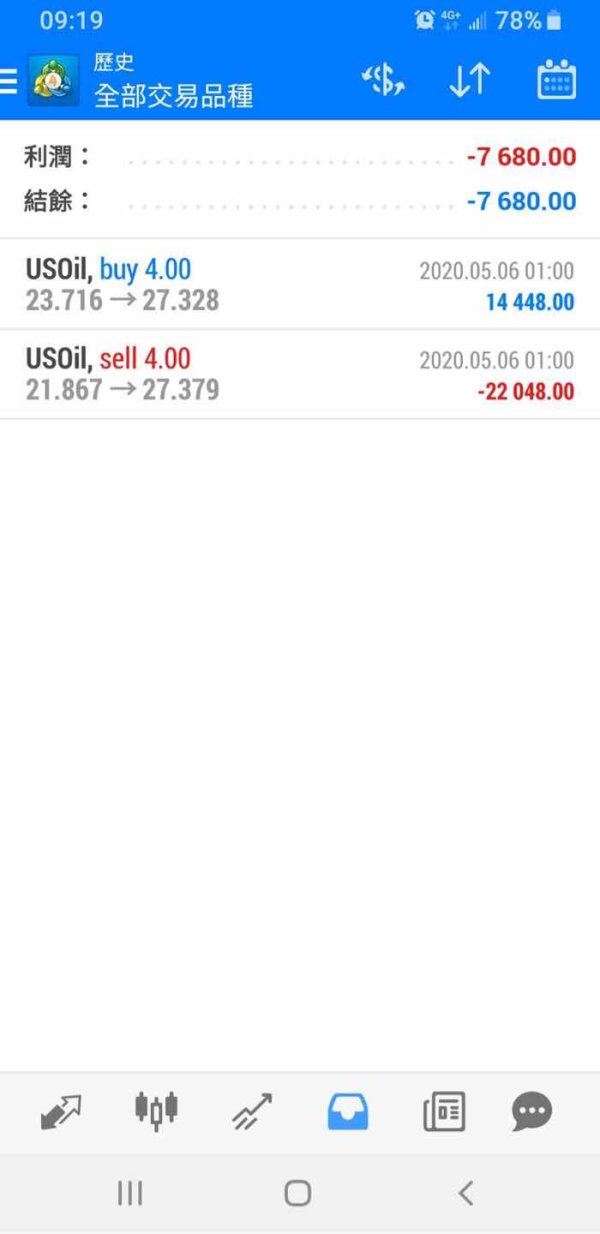Viewport: 600px width, 1234px height.
Task: Go back using system back button
Action: [465, 1192]
